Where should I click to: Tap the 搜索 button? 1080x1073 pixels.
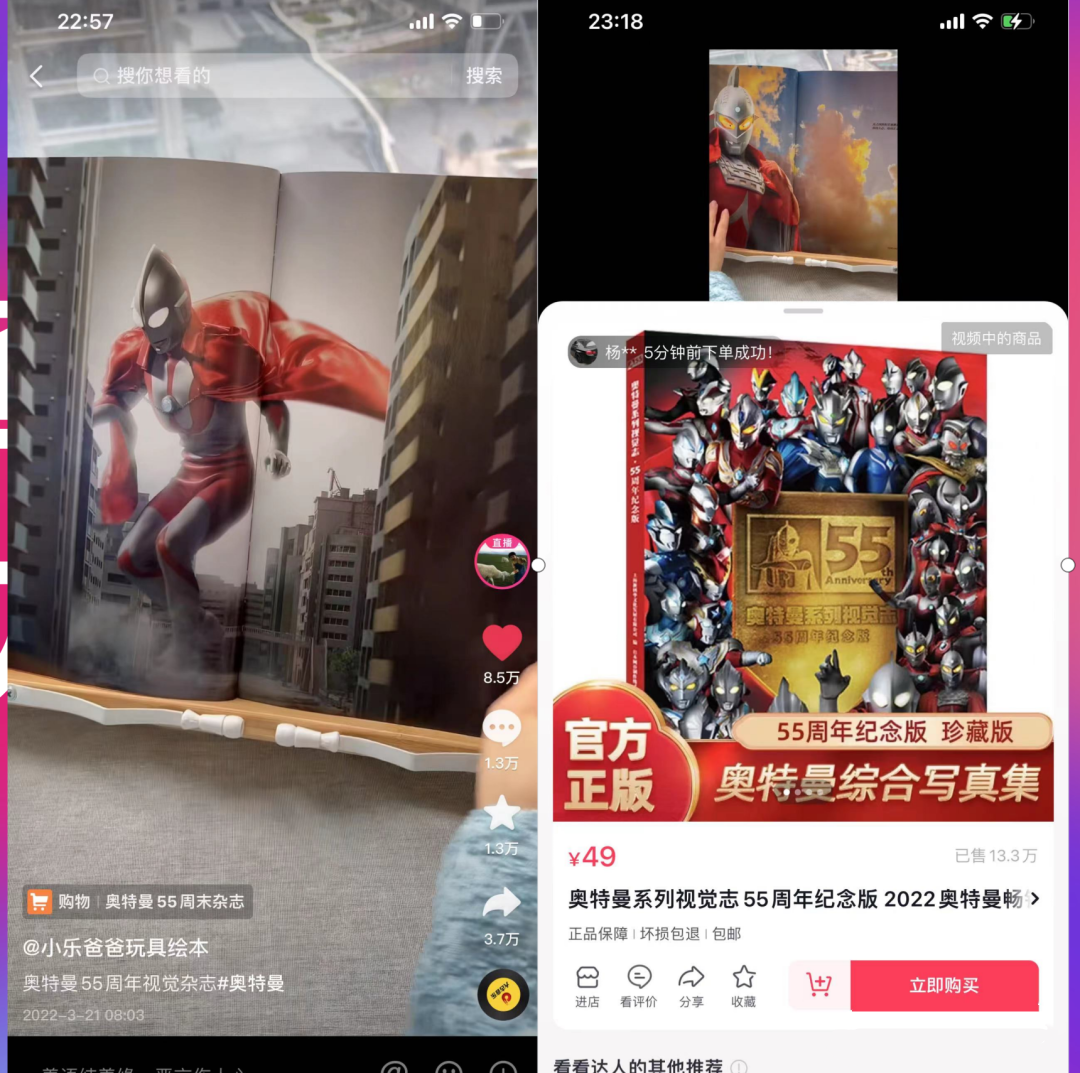tap(484, 76)
